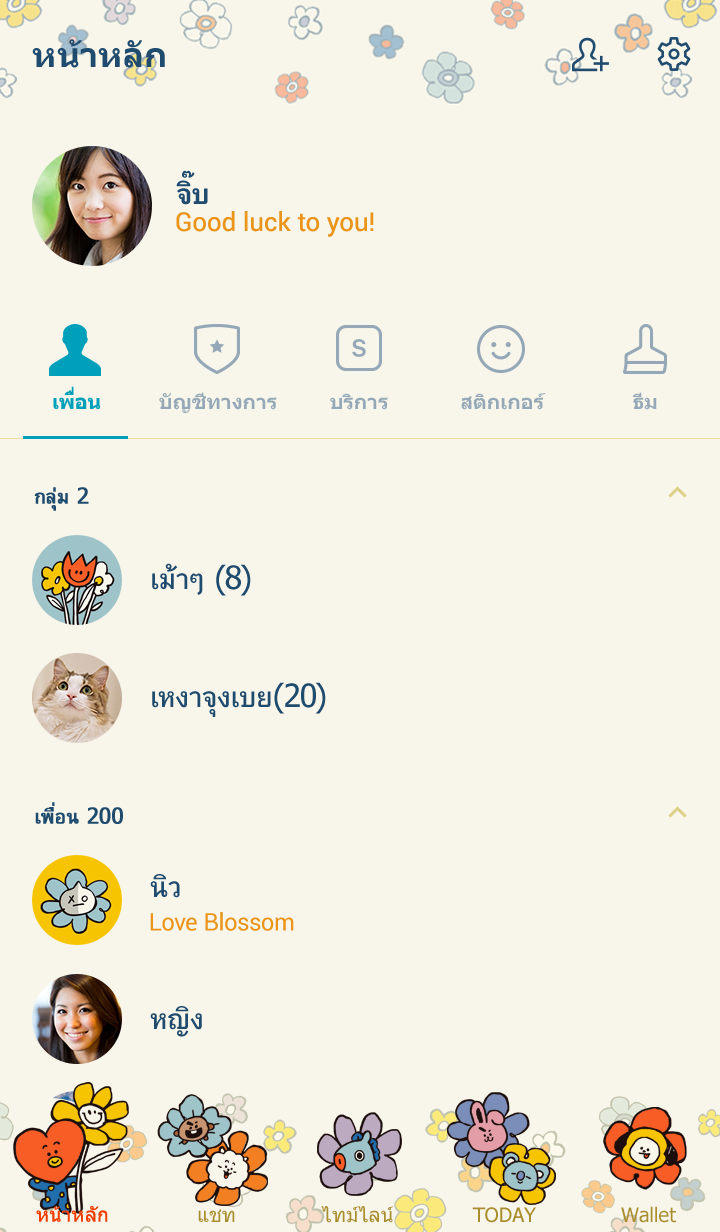
Task: Open จิ๊บ's own profile
Action: click(92, 206)
